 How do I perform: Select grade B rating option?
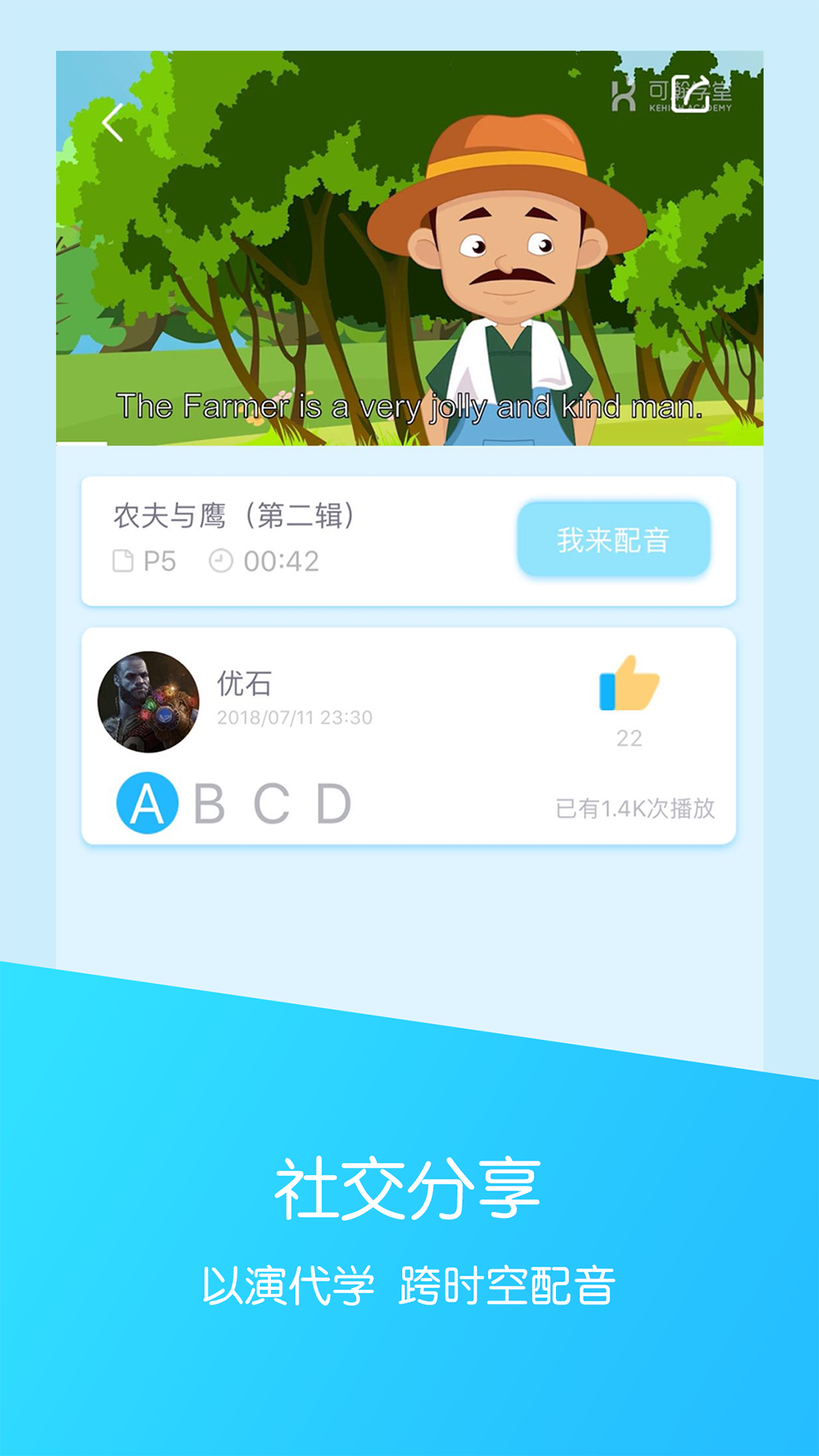point(209,802)
